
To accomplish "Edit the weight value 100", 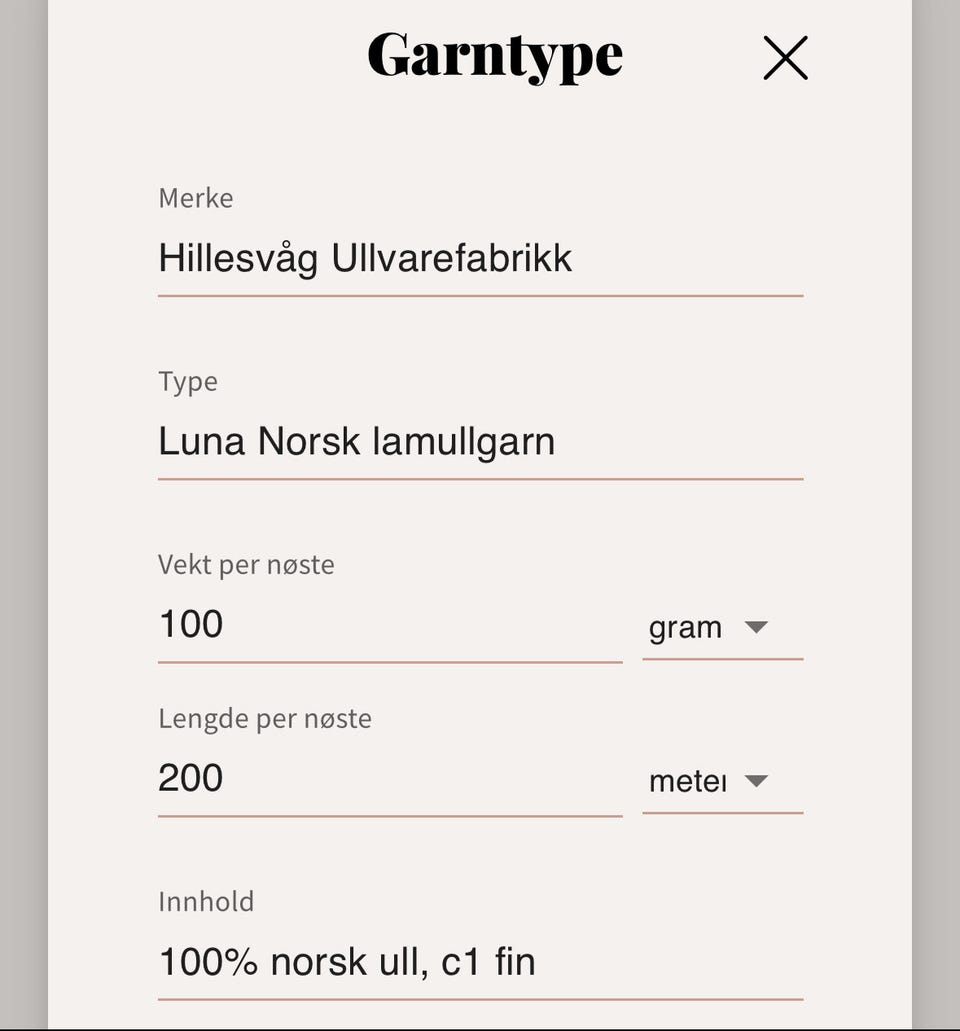I will pos(190,623).
